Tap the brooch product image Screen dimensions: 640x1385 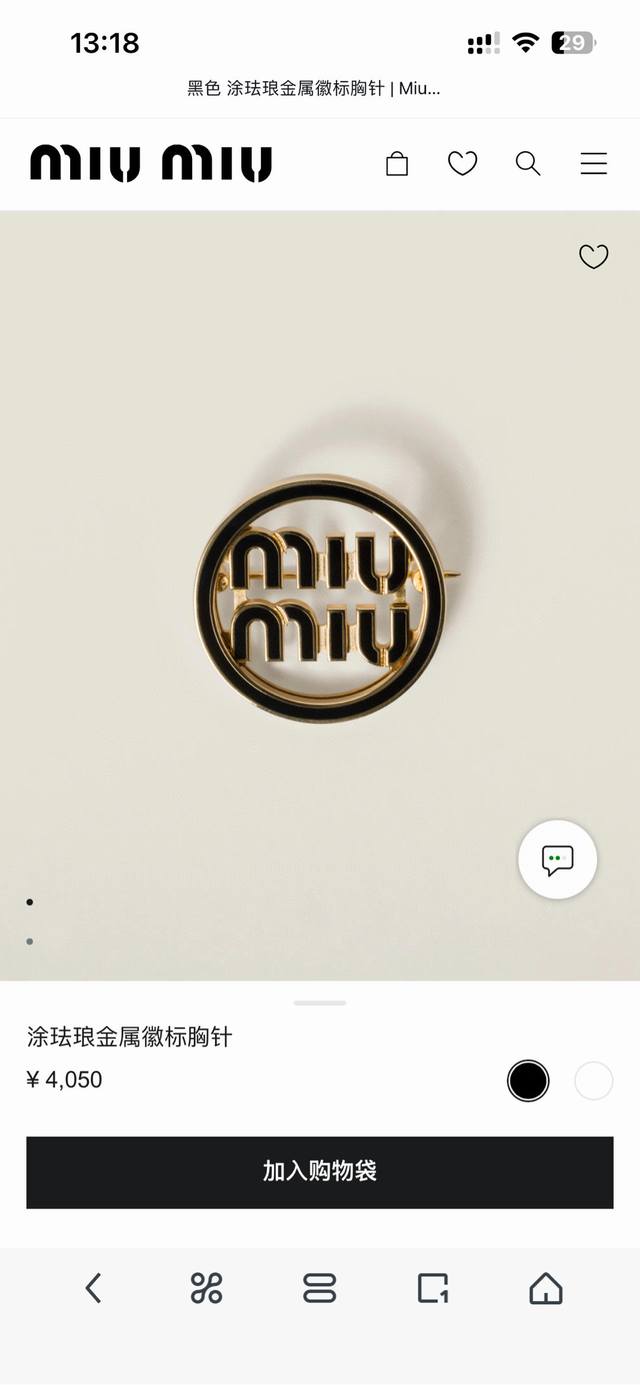coord(320,598)
